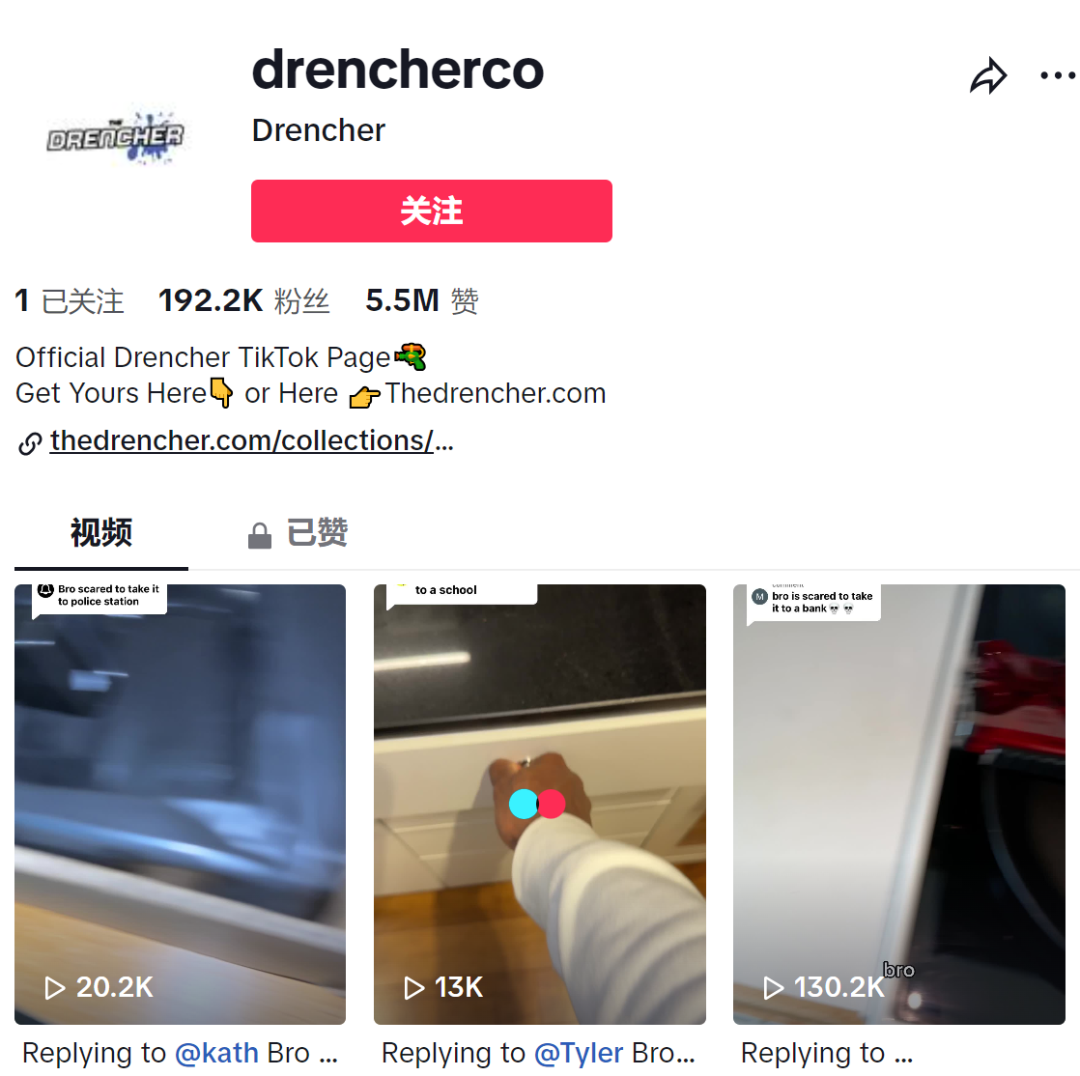This screenshot has width=1080, height=1076.
Task: Open the three-dot overflow menu
Action: point(1057,76)
